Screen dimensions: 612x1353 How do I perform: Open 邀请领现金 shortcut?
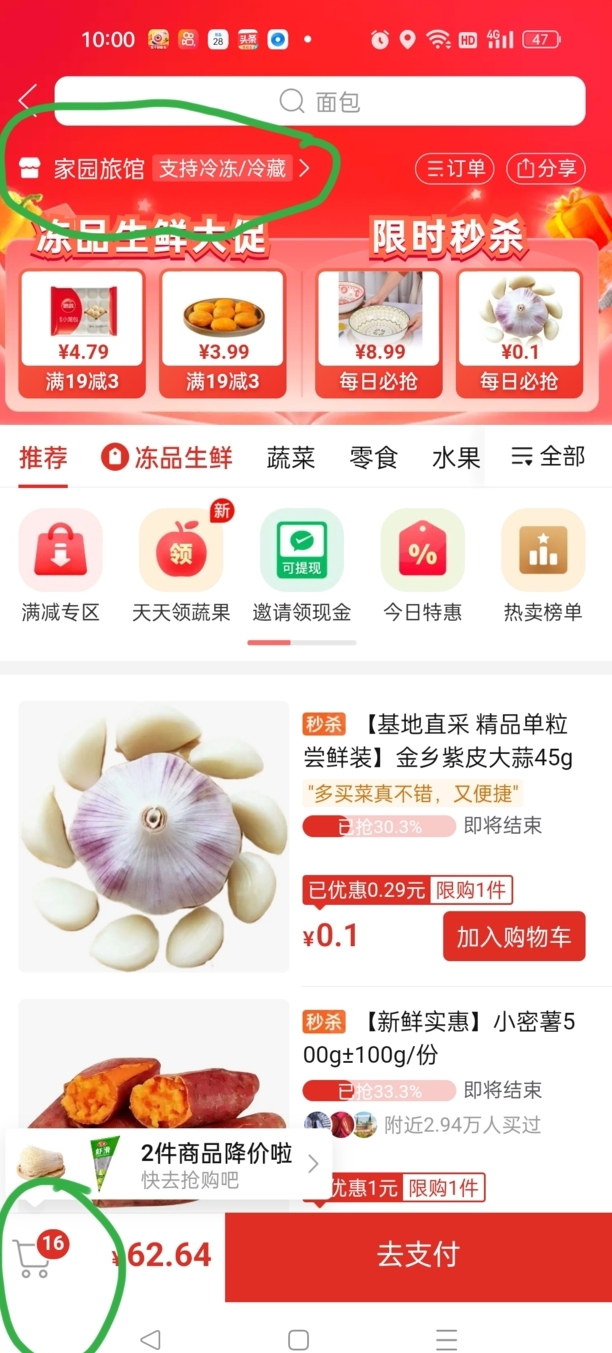click(302, 566)
